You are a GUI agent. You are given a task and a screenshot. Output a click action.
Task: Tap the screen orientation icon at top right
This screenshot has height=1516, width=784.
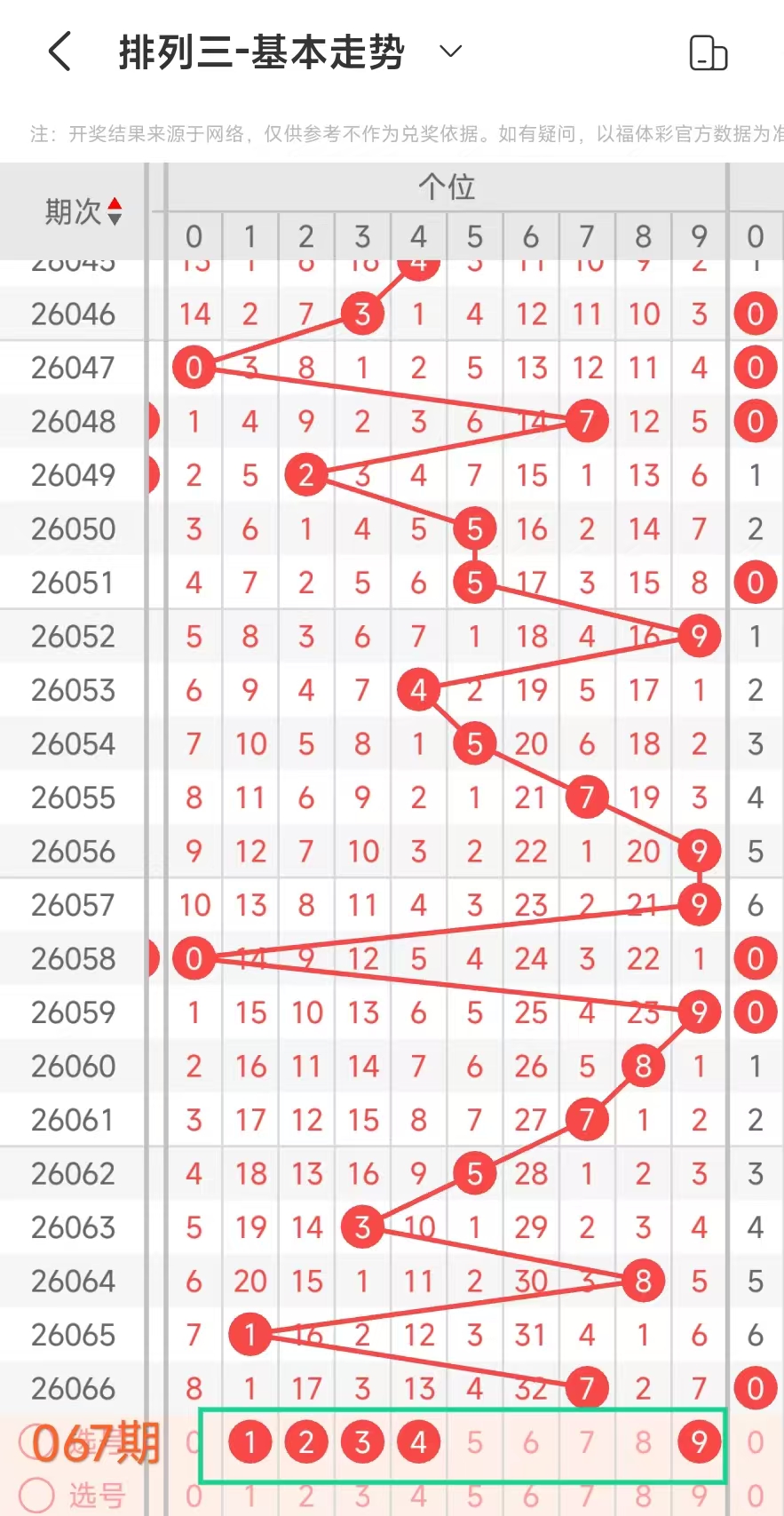click(x=708, y=53)
